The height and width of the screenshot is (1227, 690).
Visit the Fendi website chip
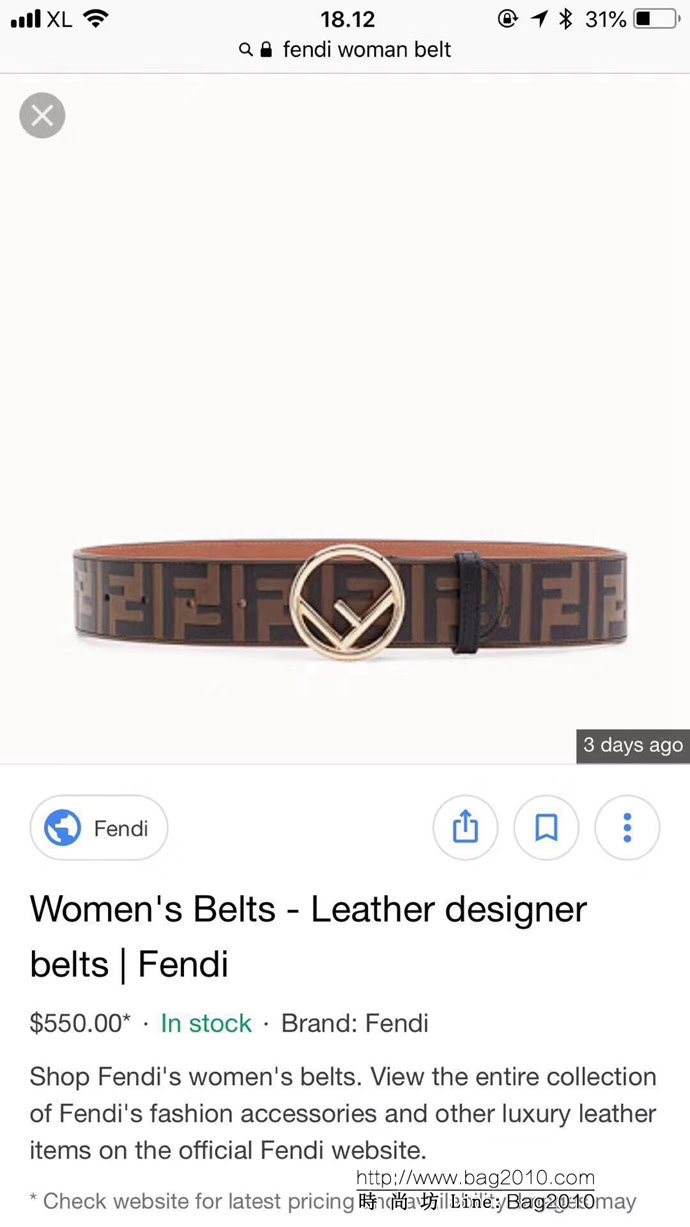(99, 828)
